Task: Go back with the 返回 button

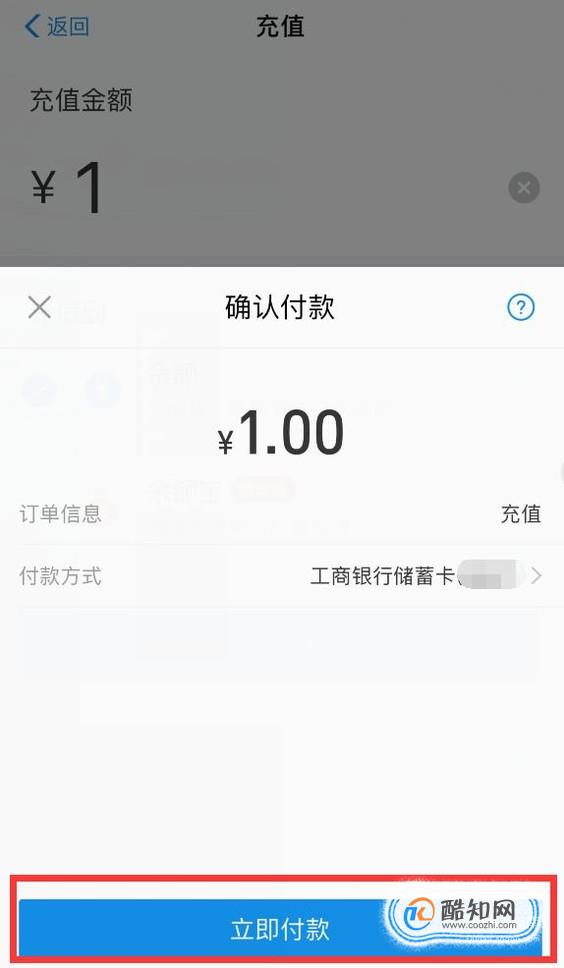Action: pos(57,27)
